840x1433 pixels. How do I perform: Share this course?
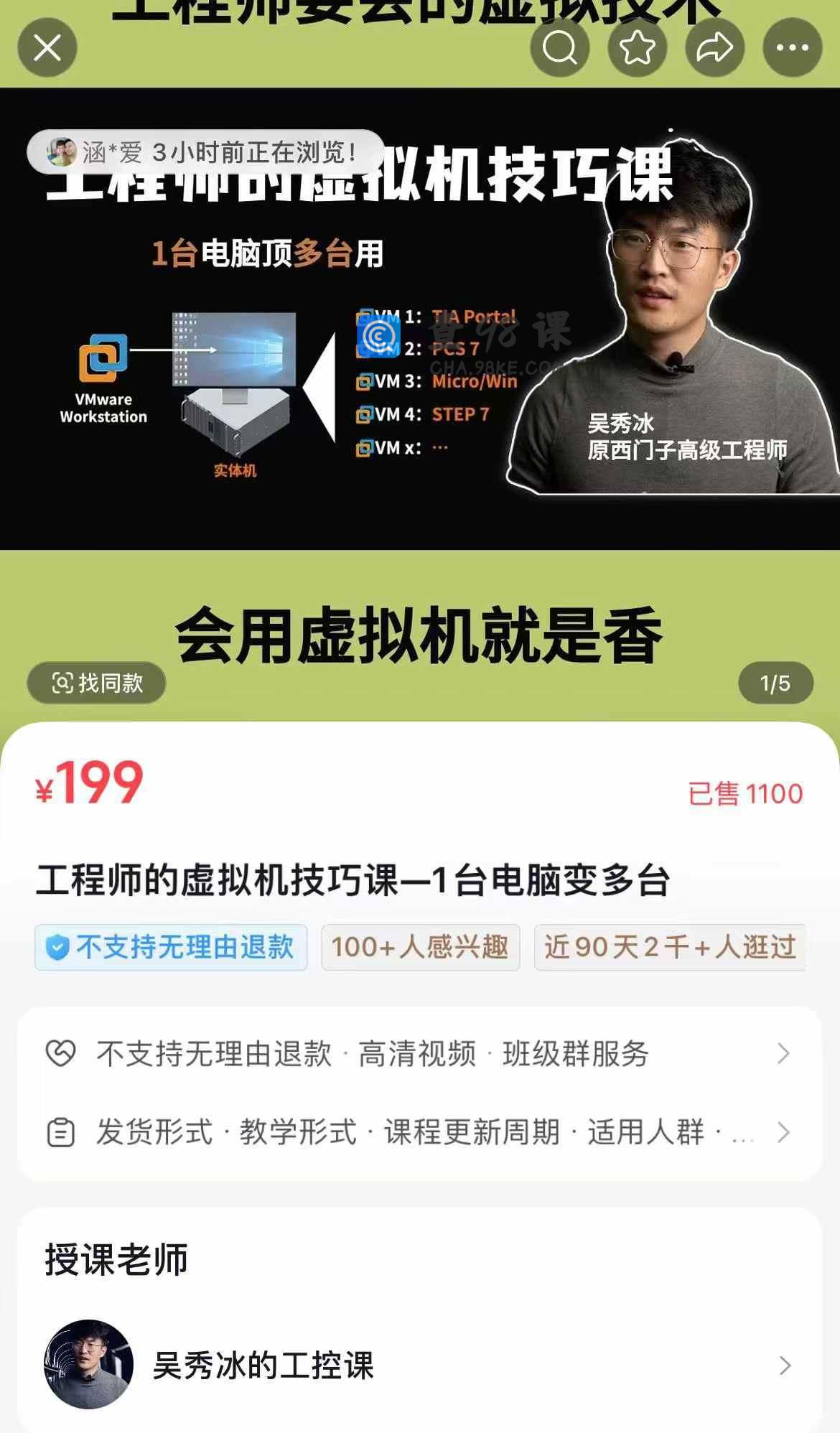[x=714, y=48]
